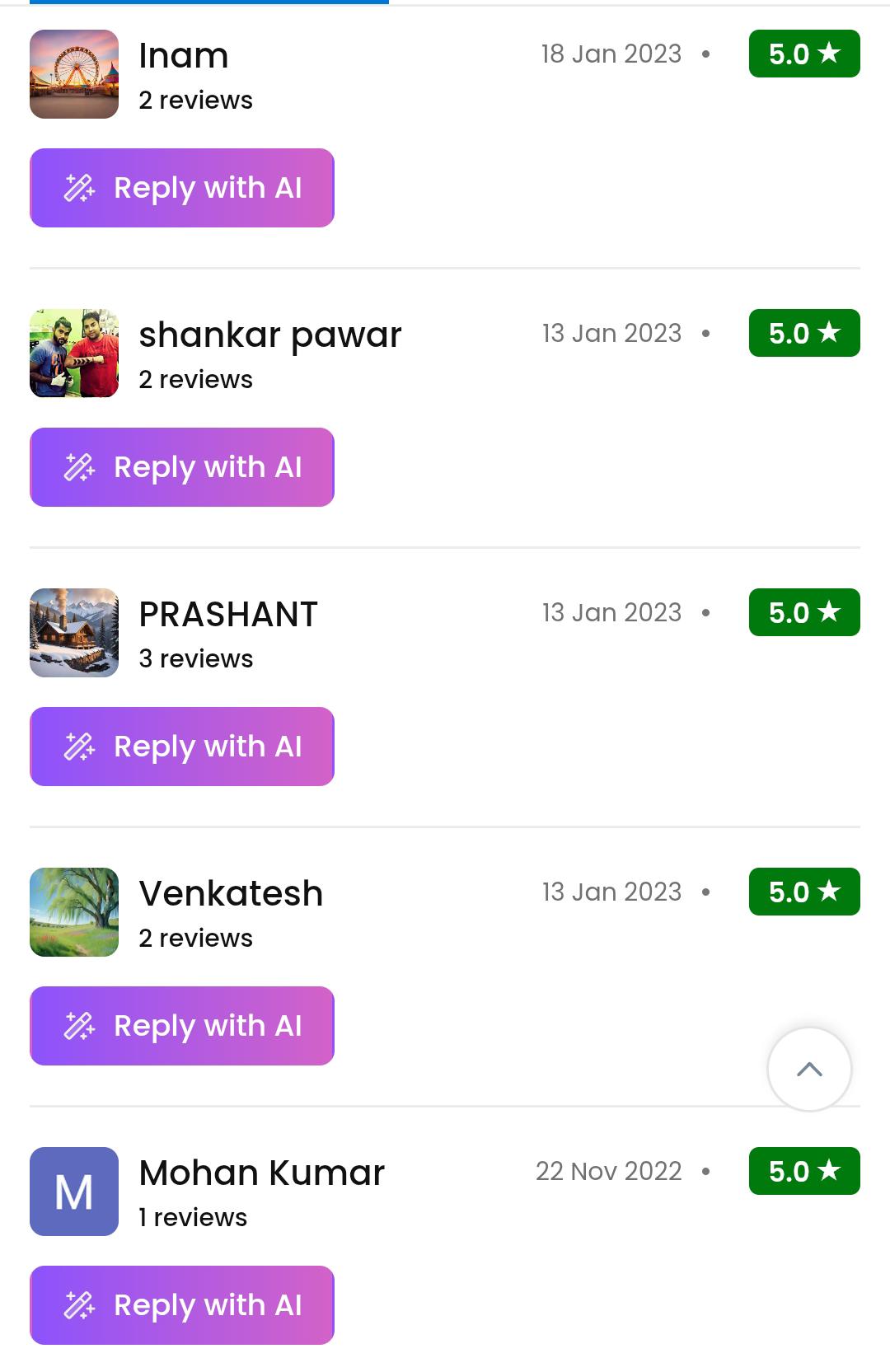This screenshot has height=1372, width=890.
Task: Generate an AI reply for PRASHANT's review
Action: tap(182, 747)
